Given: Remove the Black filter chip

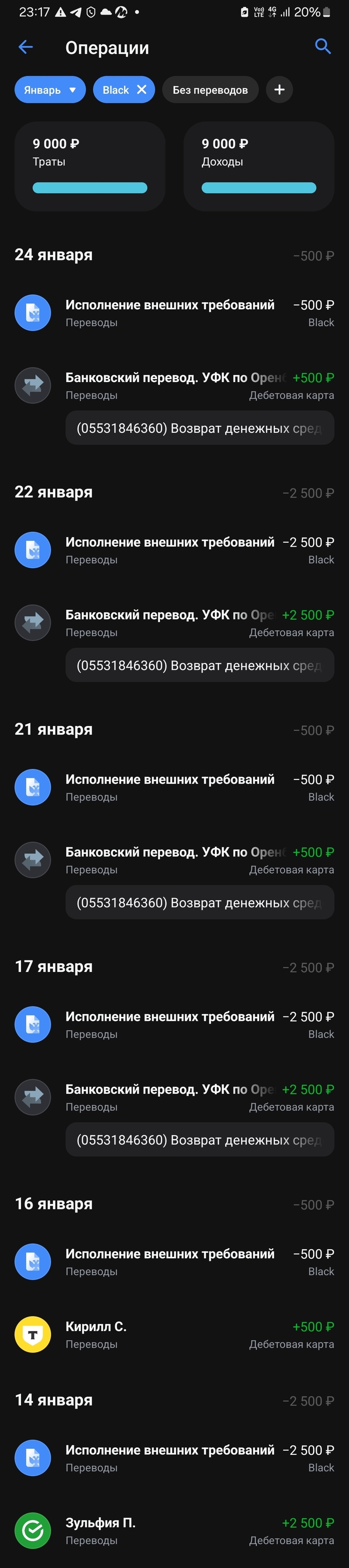Looking at the screenshot, I should (142, 89).
